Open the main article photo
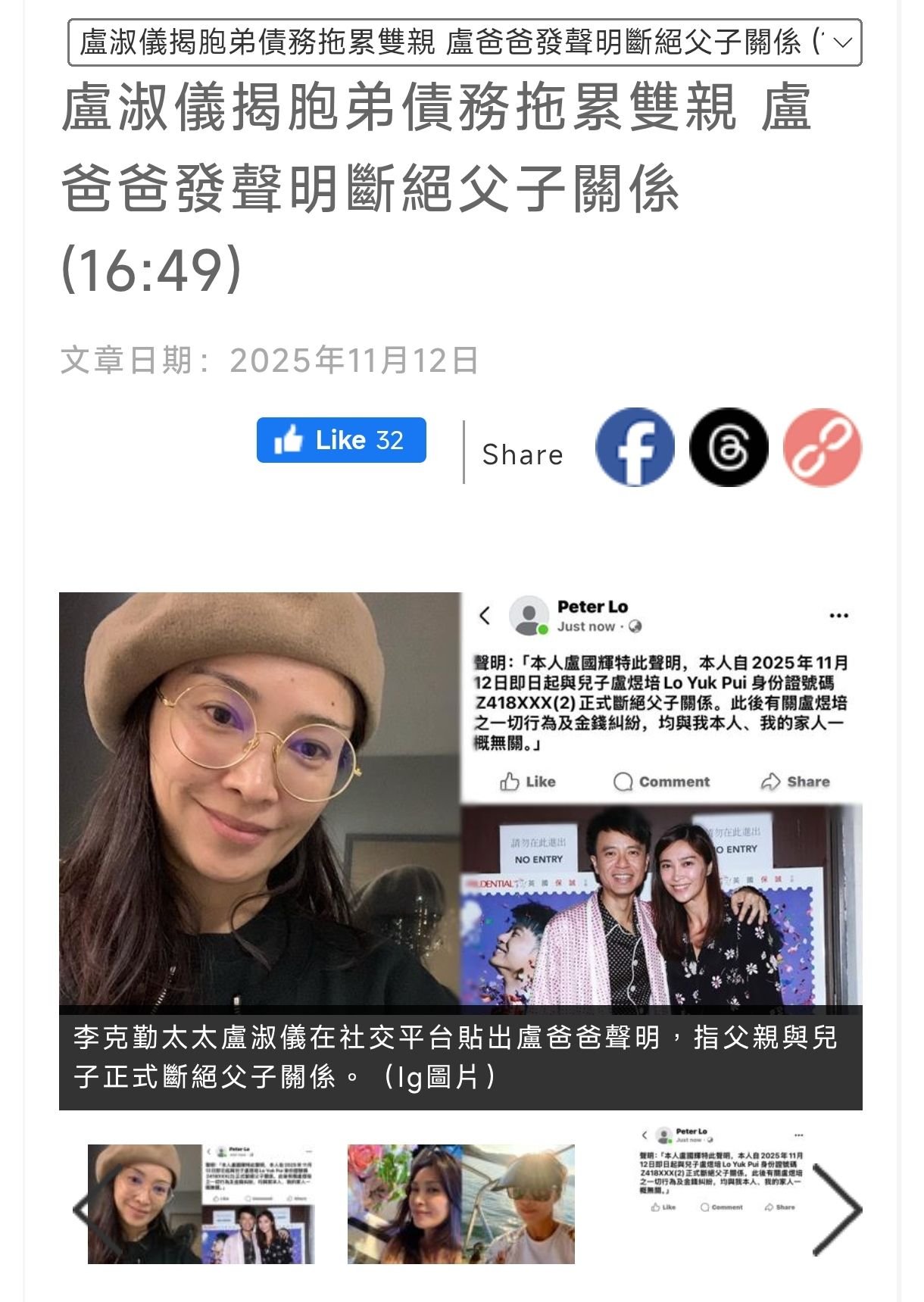The width and height of the screenshot is (924, 1302). (x=460, y=799)
